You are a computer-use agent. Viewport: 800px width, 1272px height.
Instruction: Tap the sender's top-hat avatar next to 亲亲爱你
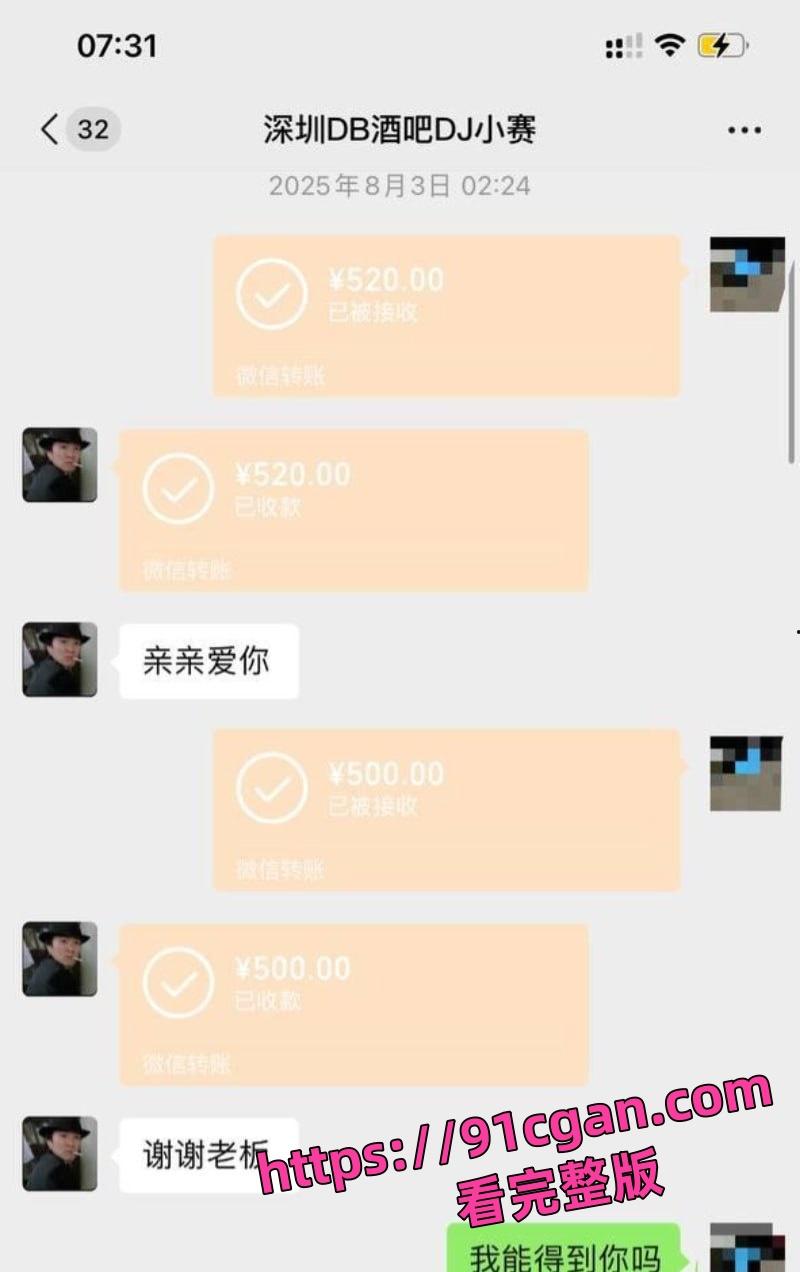57,660
